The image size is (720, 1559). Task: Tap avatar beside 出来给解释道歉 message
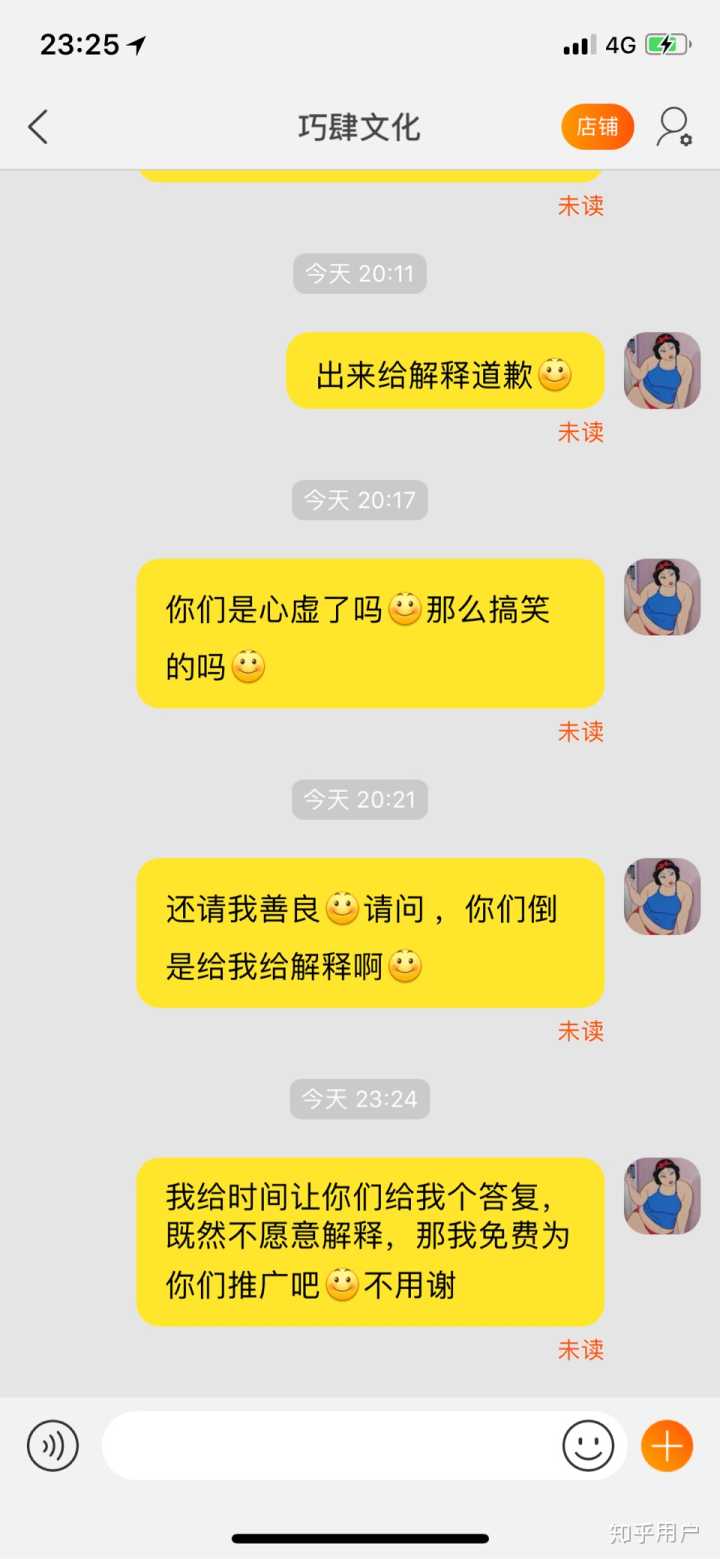tap(662, 371)
